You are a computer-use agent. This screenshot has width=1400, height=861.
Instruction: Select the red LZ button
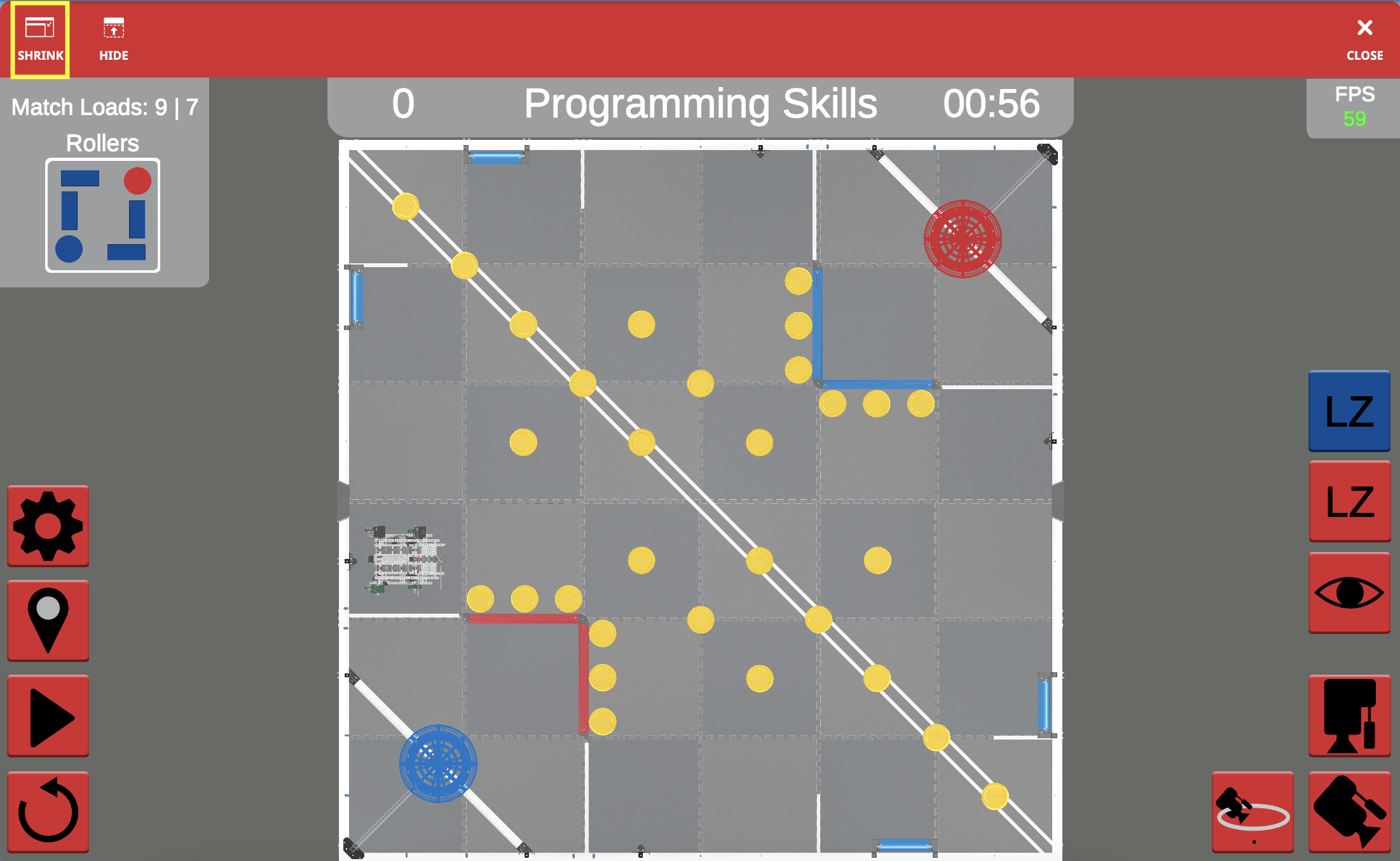1349,502
